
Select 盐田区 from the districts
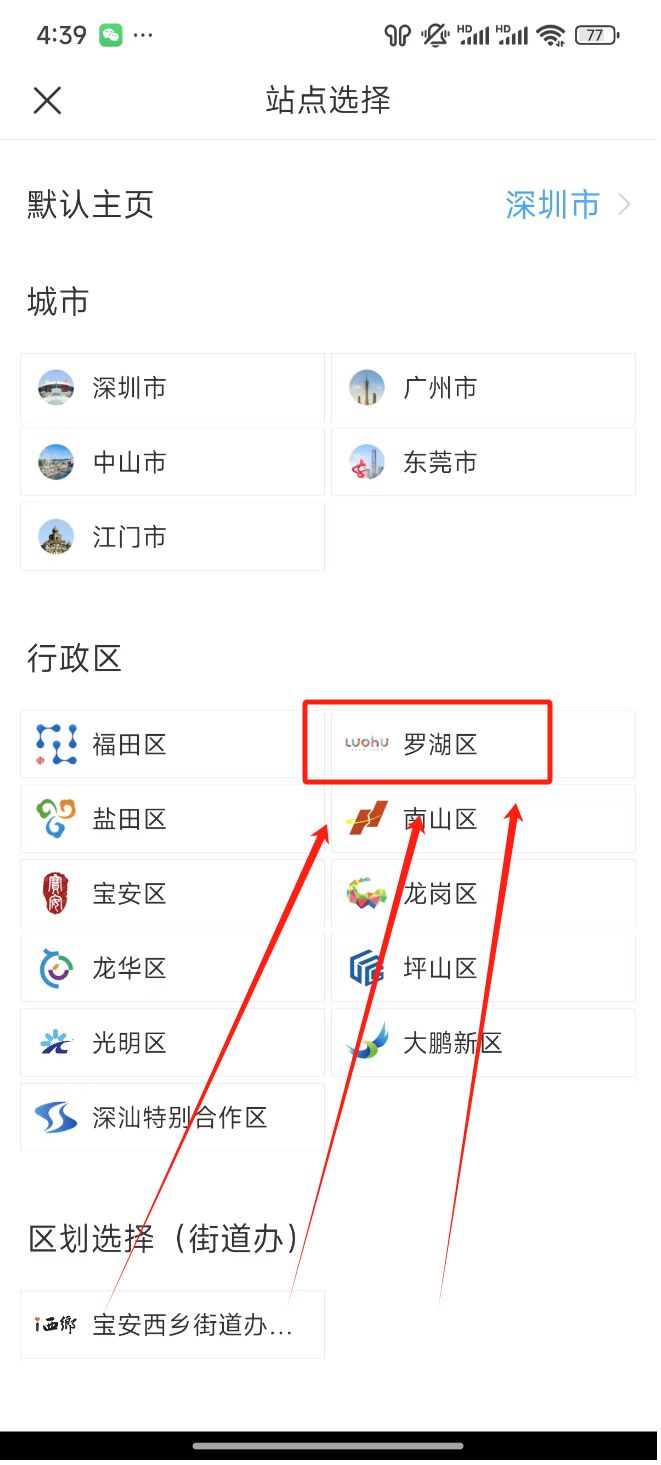click(x=172, y=820)
